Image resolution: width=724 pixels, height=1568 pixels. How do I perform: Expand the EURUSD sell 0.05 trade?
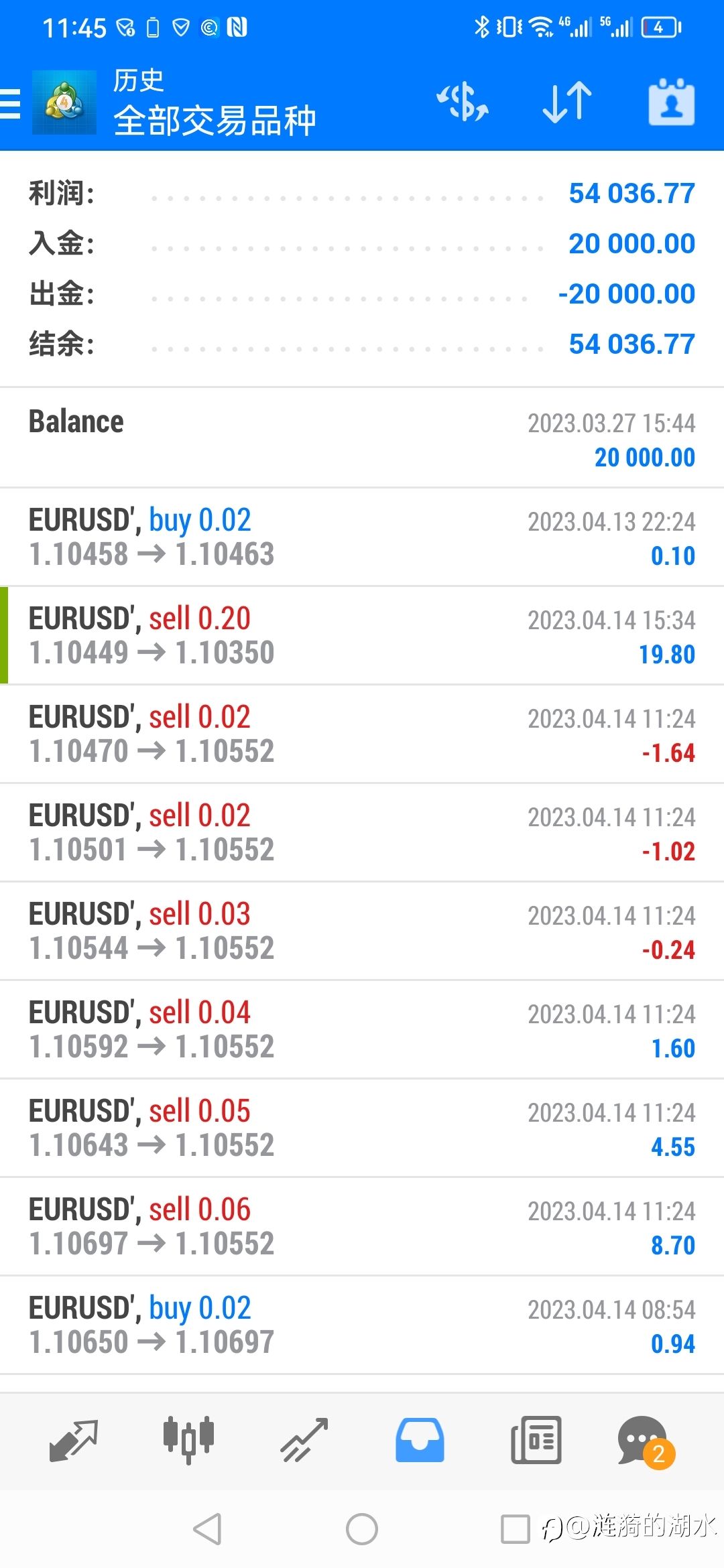click(x=362, y=1128)
